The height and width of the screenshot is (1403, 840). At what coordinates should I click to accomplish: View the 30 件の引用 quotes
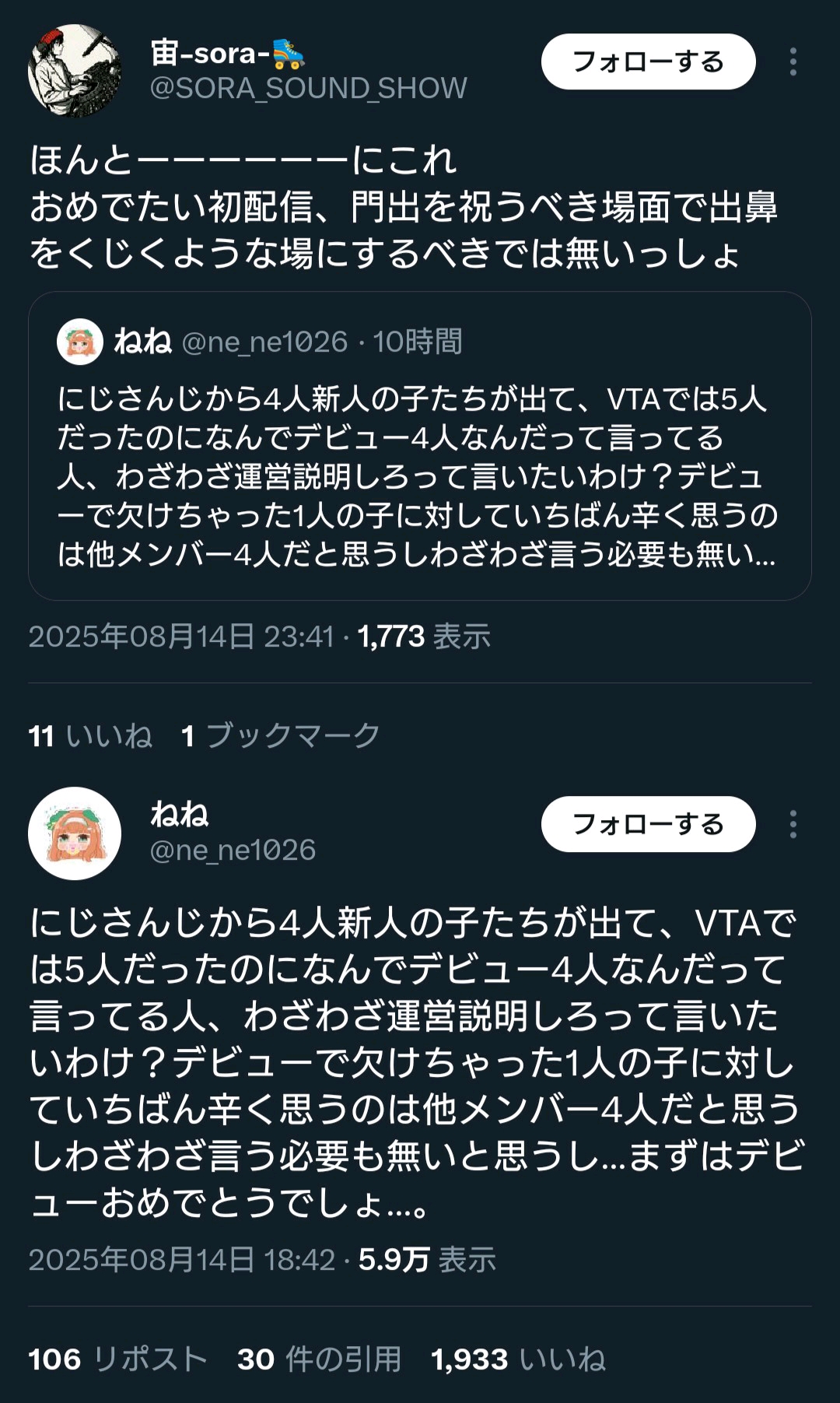click(x=319, y=1359)
